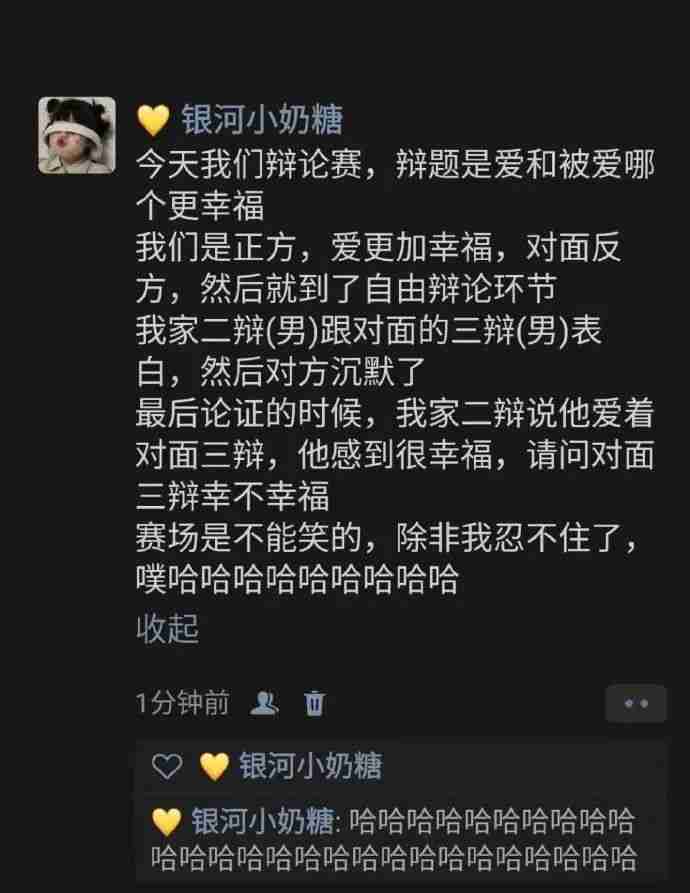Open the two-dot like and comment menu
The width and height of the screenshot is (690, 893).
(x=635, y=703)
